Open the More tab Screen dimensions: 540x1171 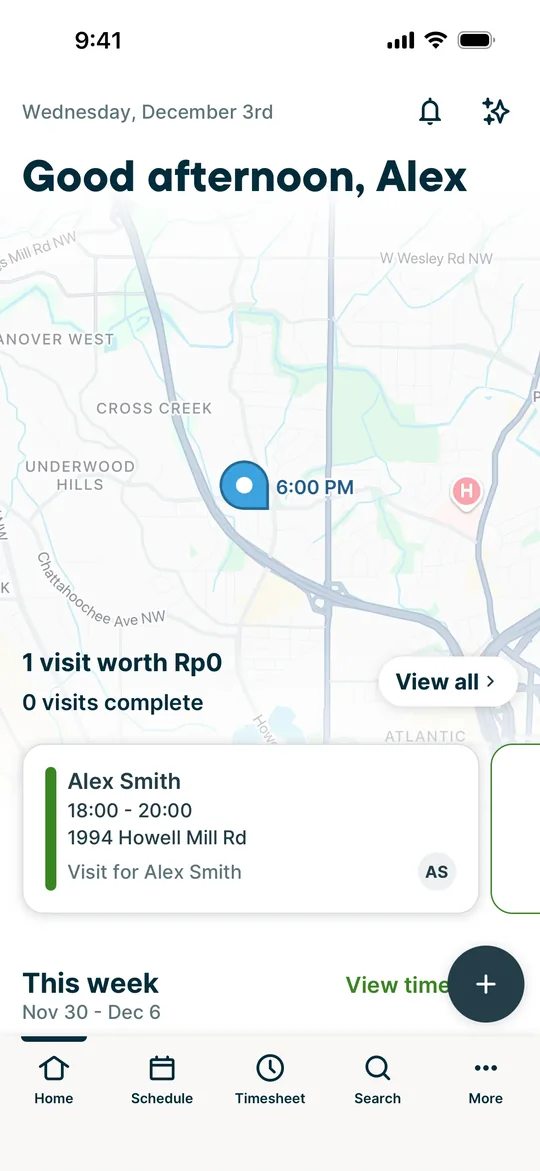(x=485, y=1081)
